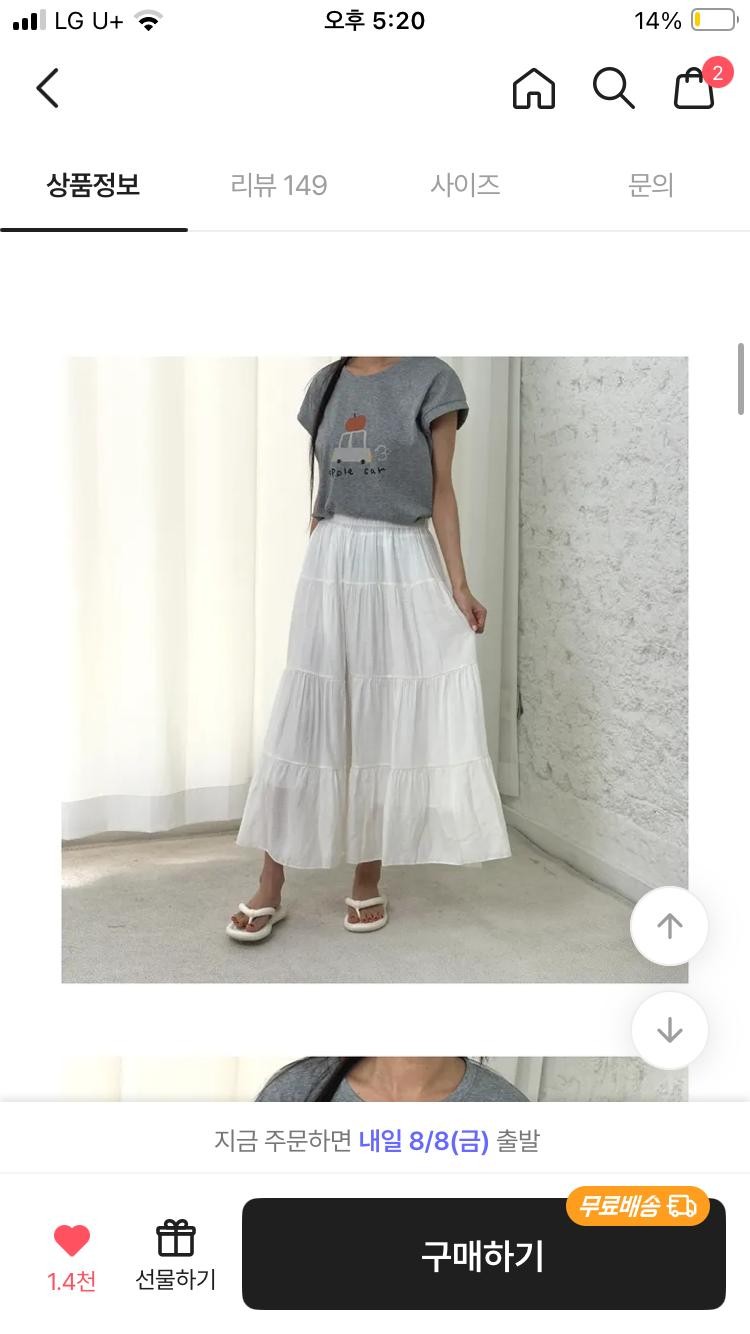Open the white tiered skirt product photo
The height and width of the screenshot is (1334, 750).
click(374, 668)
